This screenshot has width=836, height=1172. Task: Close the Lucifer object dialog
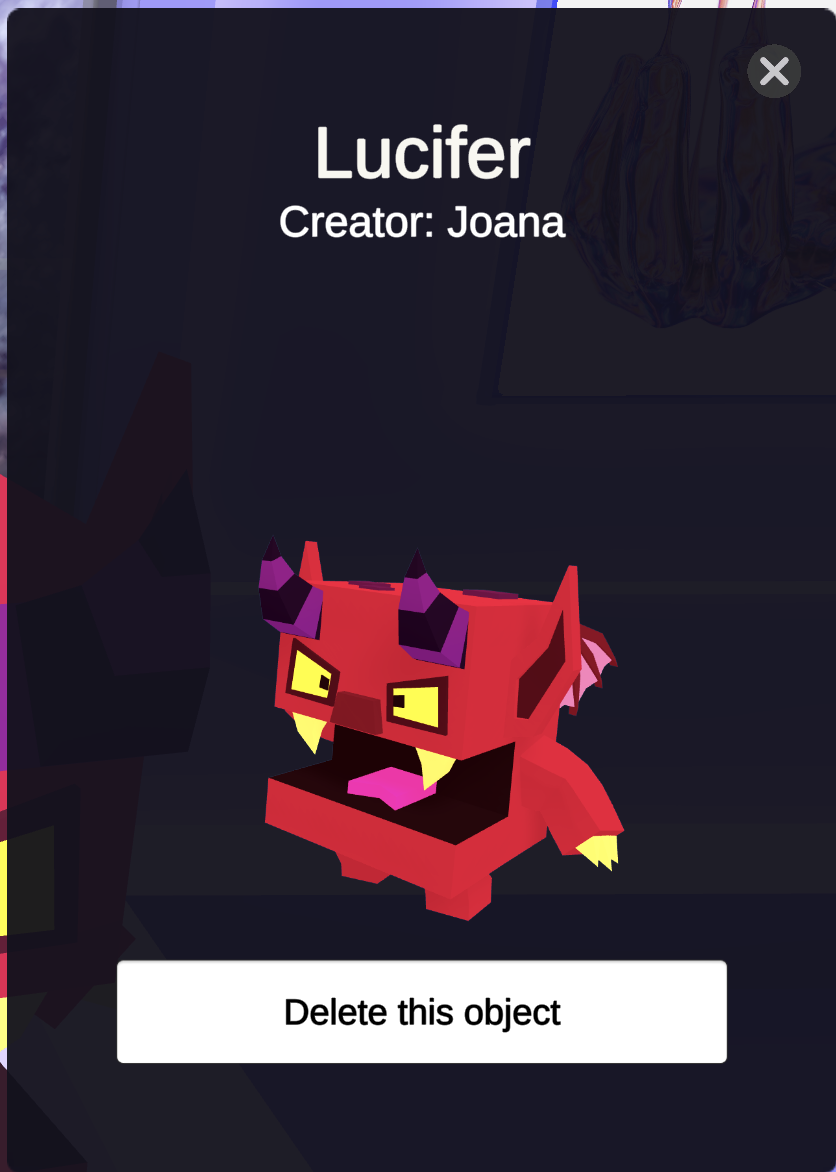tap(774, 71)
